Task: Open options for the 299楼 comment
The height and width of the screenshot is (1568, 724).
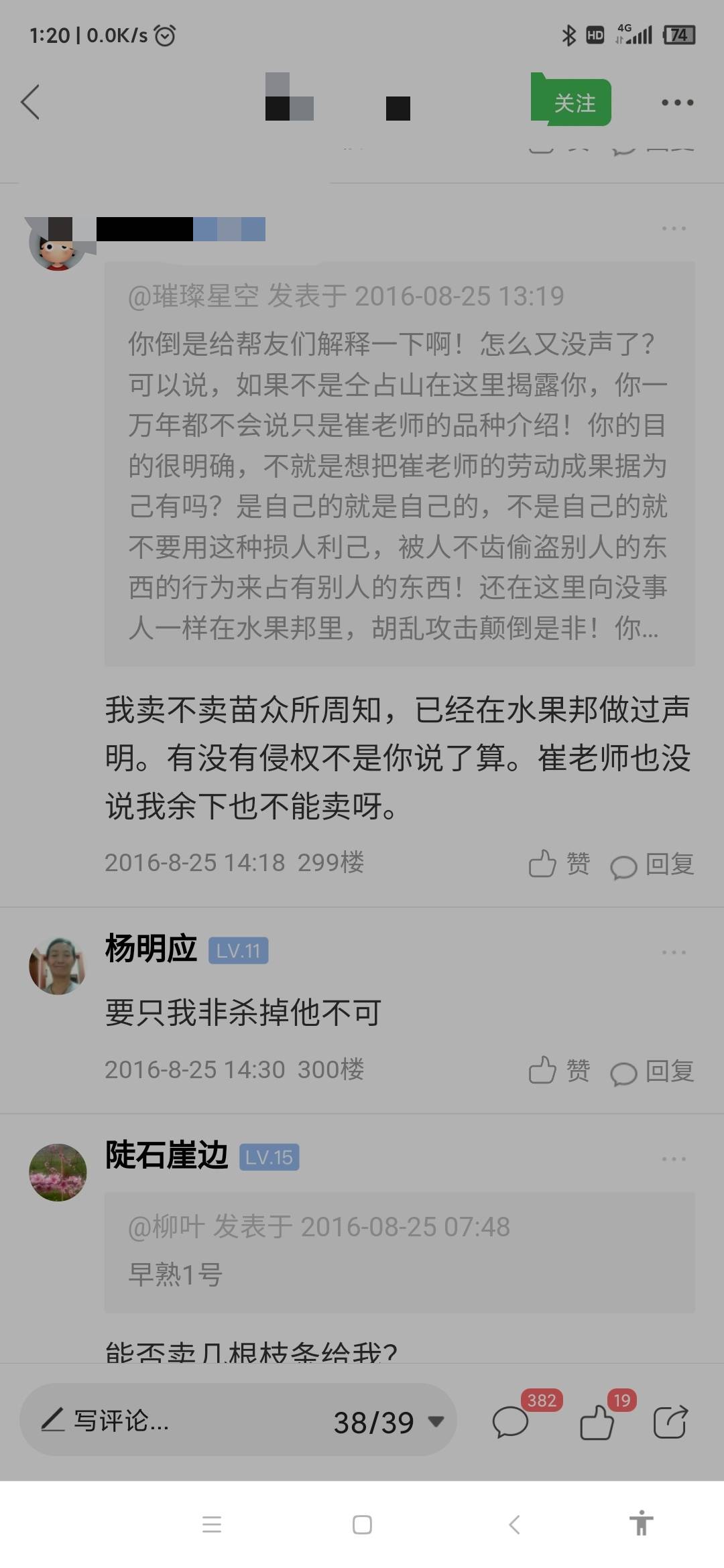Action: pyautogui.click(x=674, y=228)
